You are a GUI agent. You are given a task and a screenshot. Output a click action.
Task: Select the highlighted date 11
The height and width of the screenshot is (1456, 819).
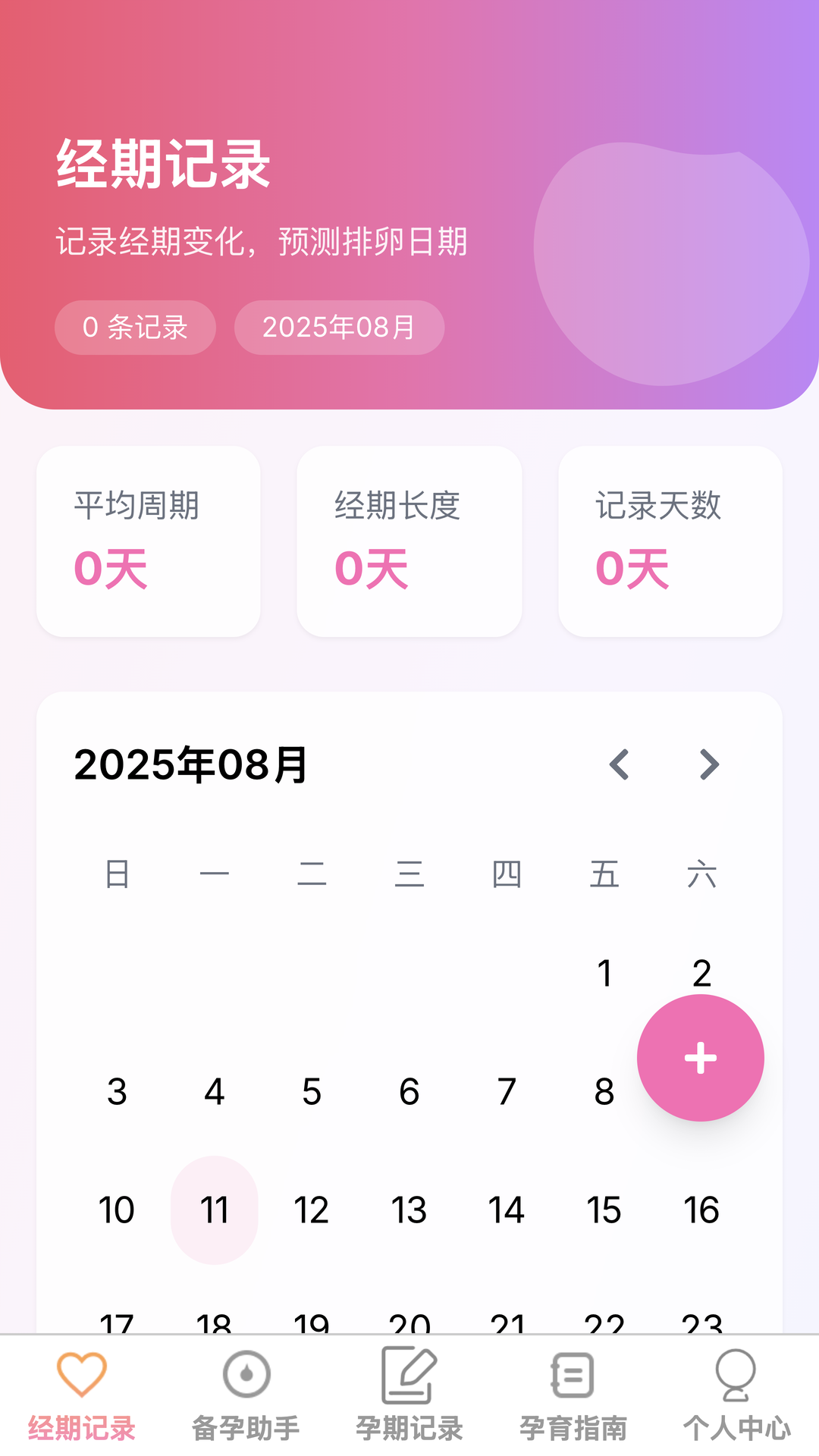215,1208
